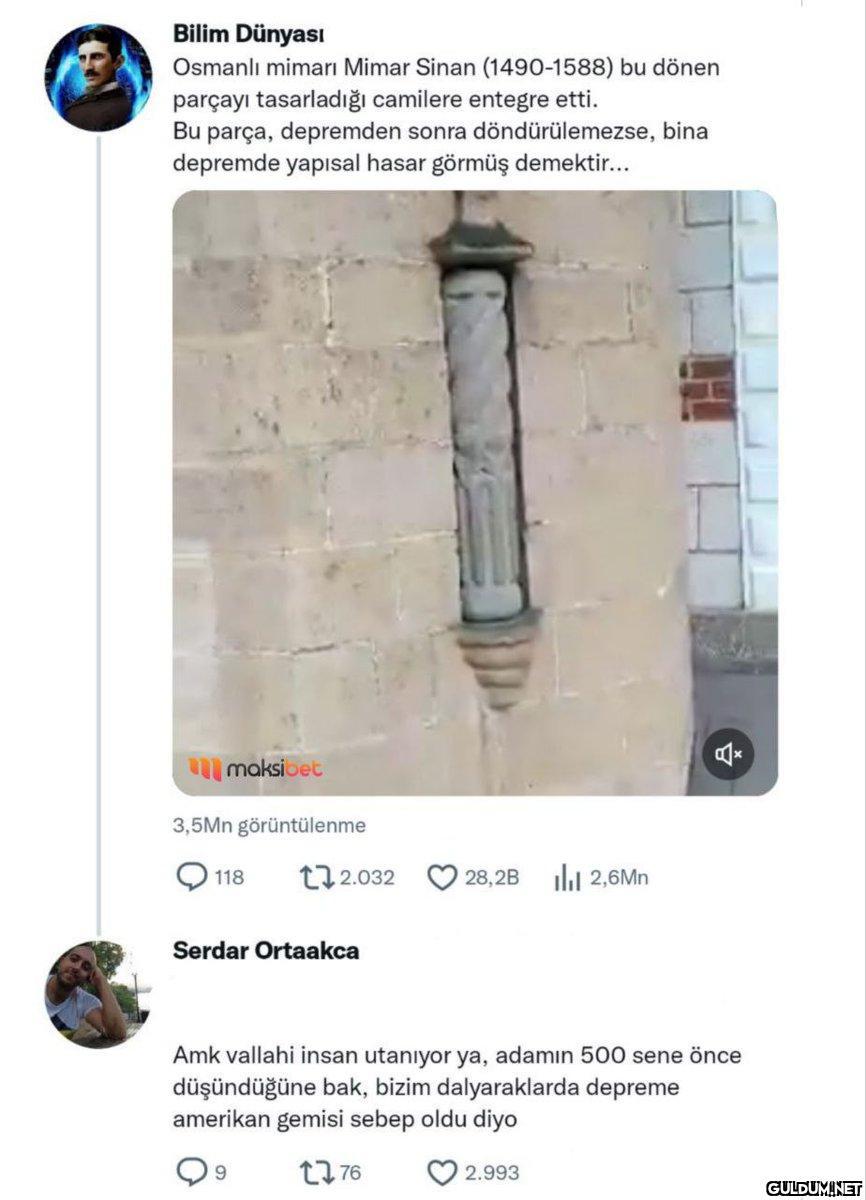Tap the Serdar Ortaakca account name

point(266,950)
